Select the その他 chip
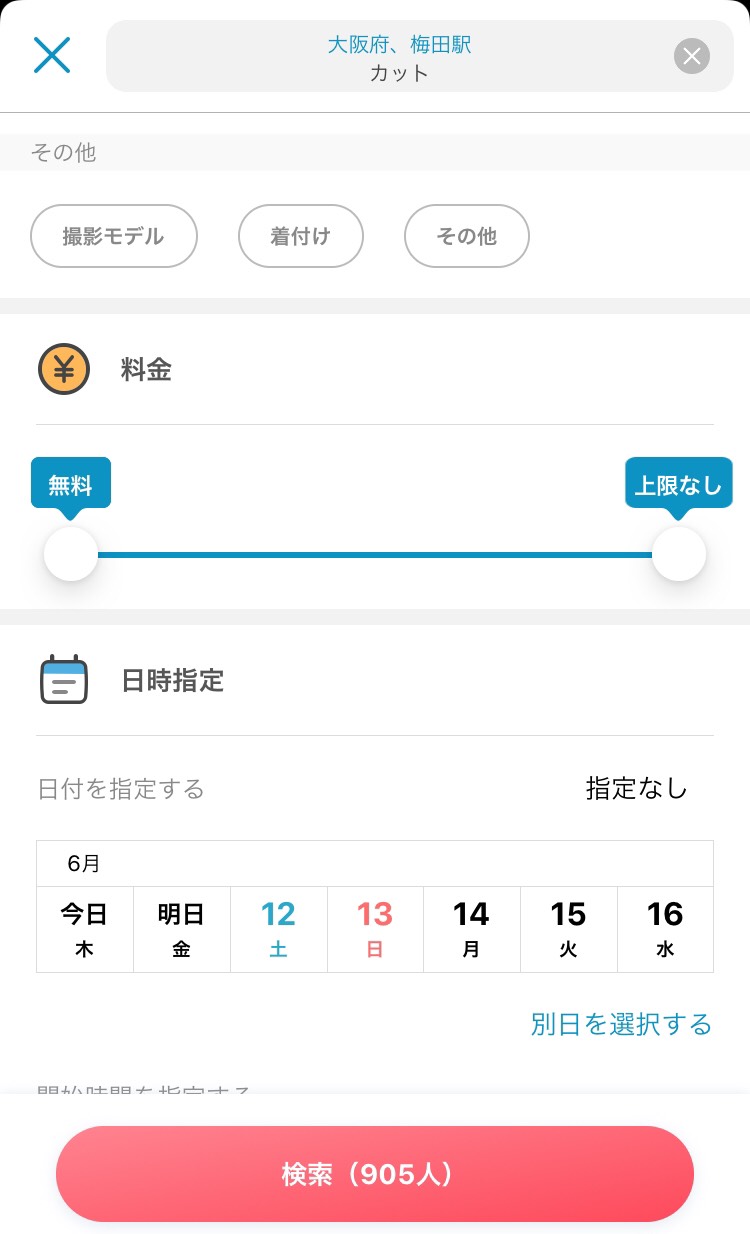 [x=467, y=236]
